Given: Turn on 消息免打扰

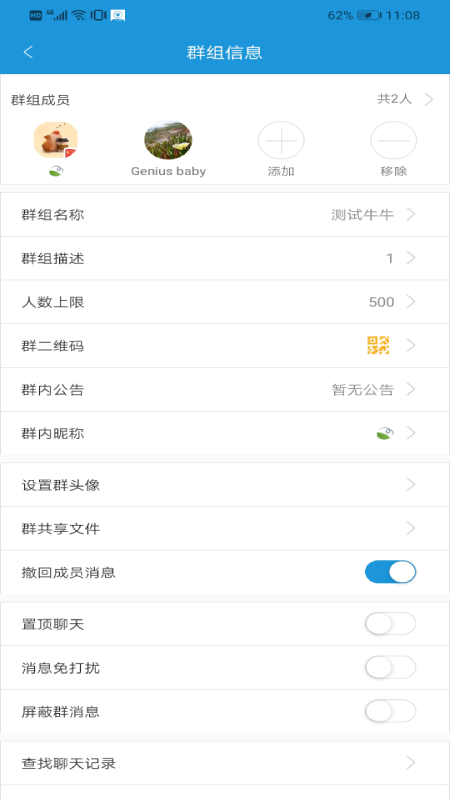Looking at the screenshot, I should (x=390, y=667).
